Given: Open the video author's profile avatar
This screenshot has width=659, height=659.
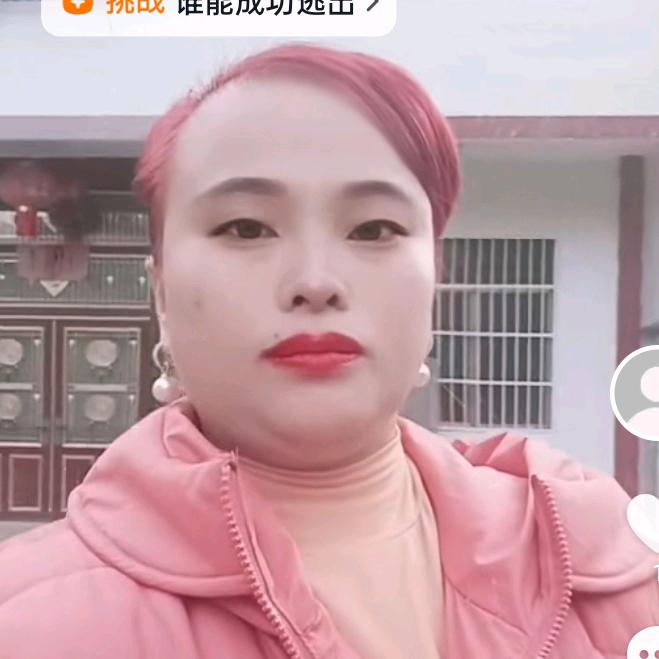Looking at the screenshot, I should click(x=642, y=393).
